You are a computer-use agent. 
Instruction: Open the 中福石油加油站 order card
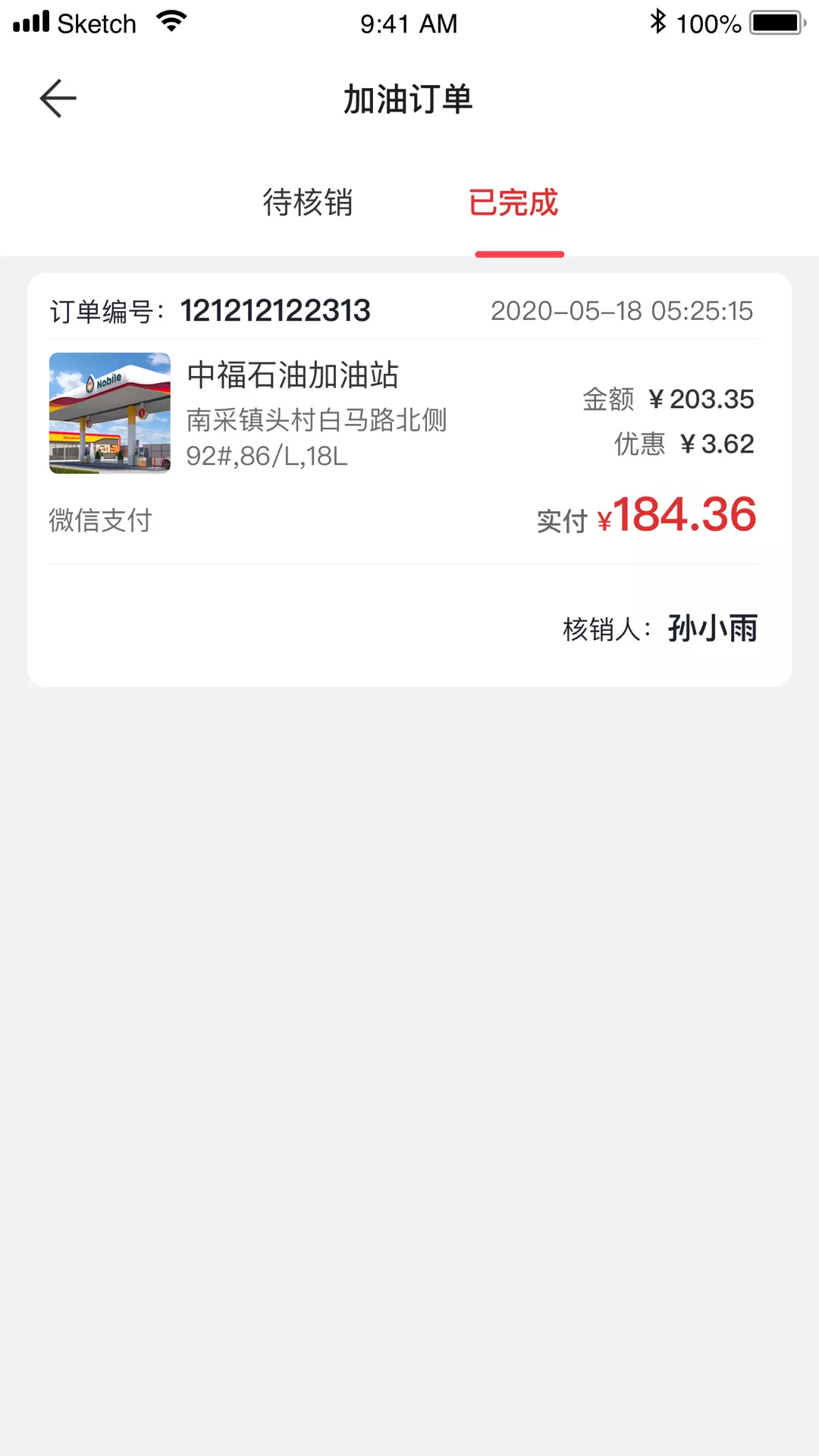(409, 480)
